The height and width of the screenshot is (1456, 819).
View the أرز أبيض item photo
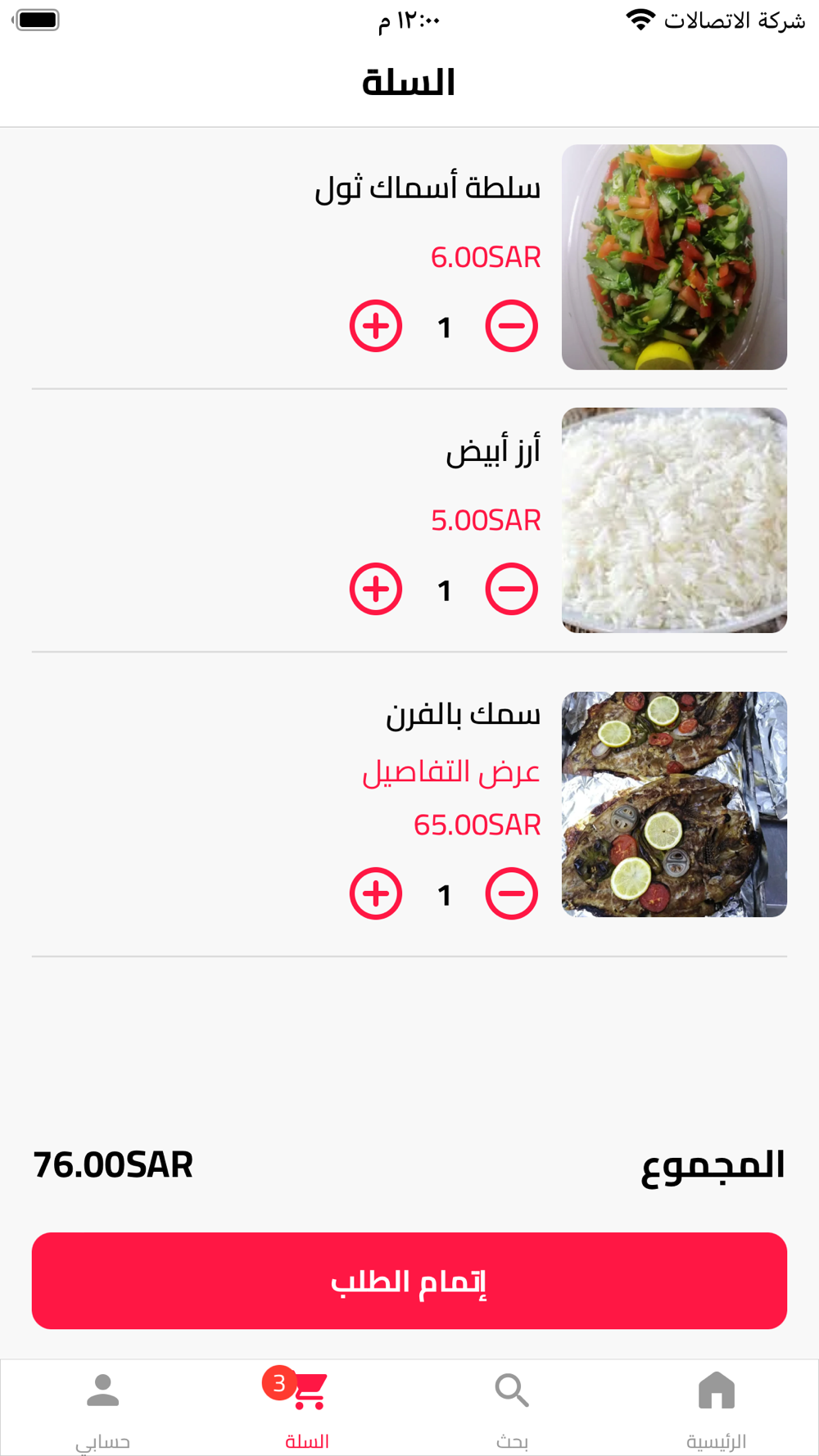(x=674, y=520)
